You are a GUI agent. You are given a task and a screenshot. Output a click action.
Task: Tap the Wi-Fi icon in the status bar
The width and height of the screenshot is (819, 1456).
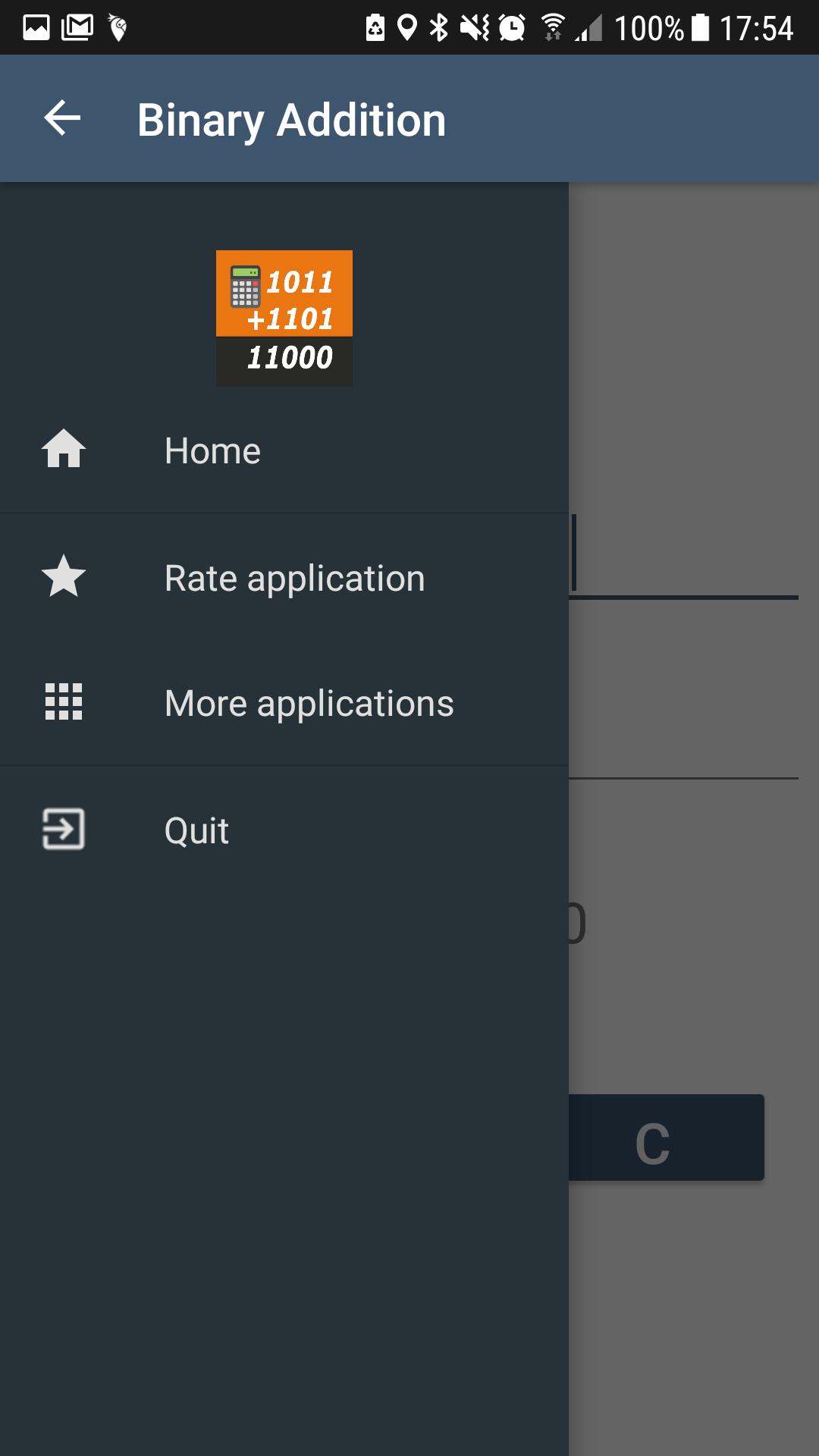pyautogui.click(x=553, y=25)
